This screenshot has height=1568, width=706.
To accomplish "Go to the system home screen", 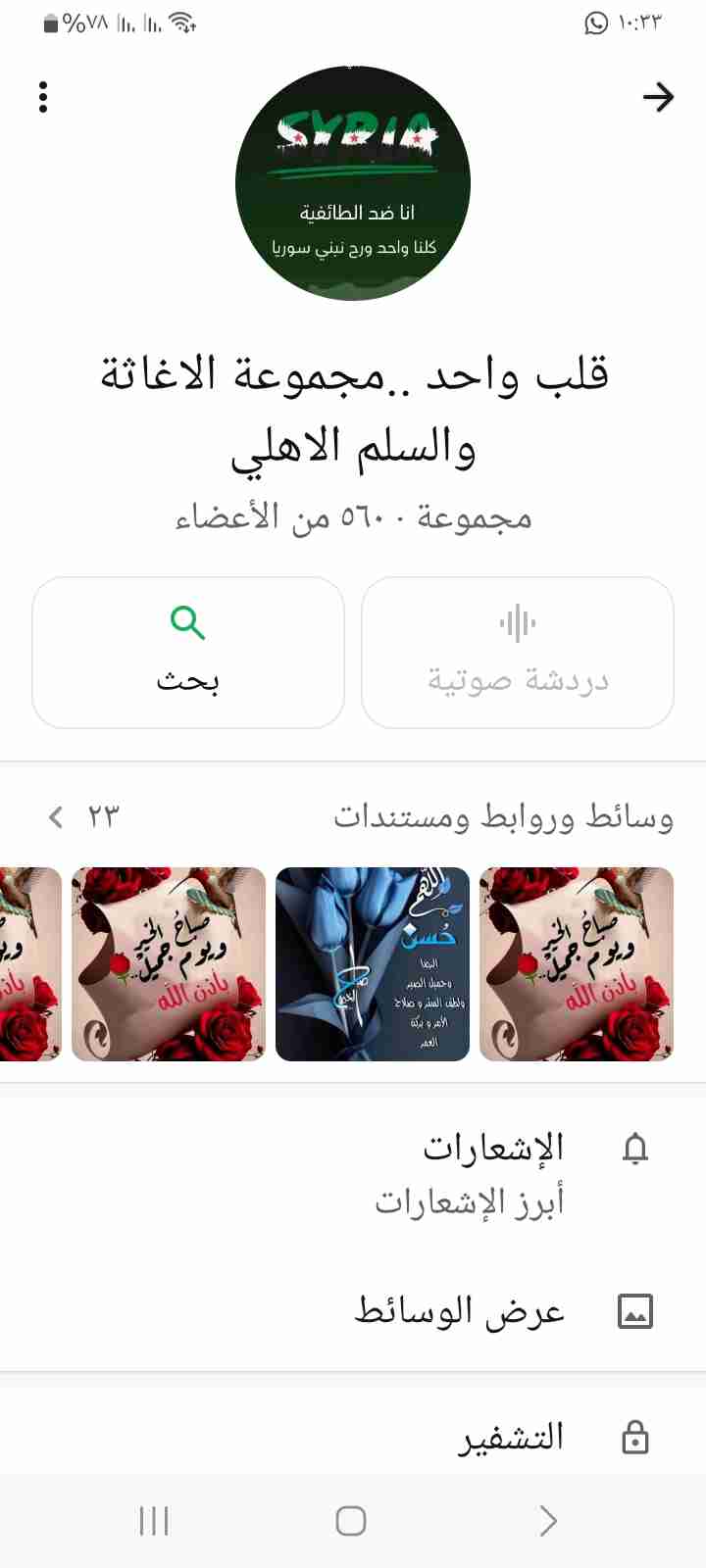I will pyautogui.click(x=351, y=1521).
